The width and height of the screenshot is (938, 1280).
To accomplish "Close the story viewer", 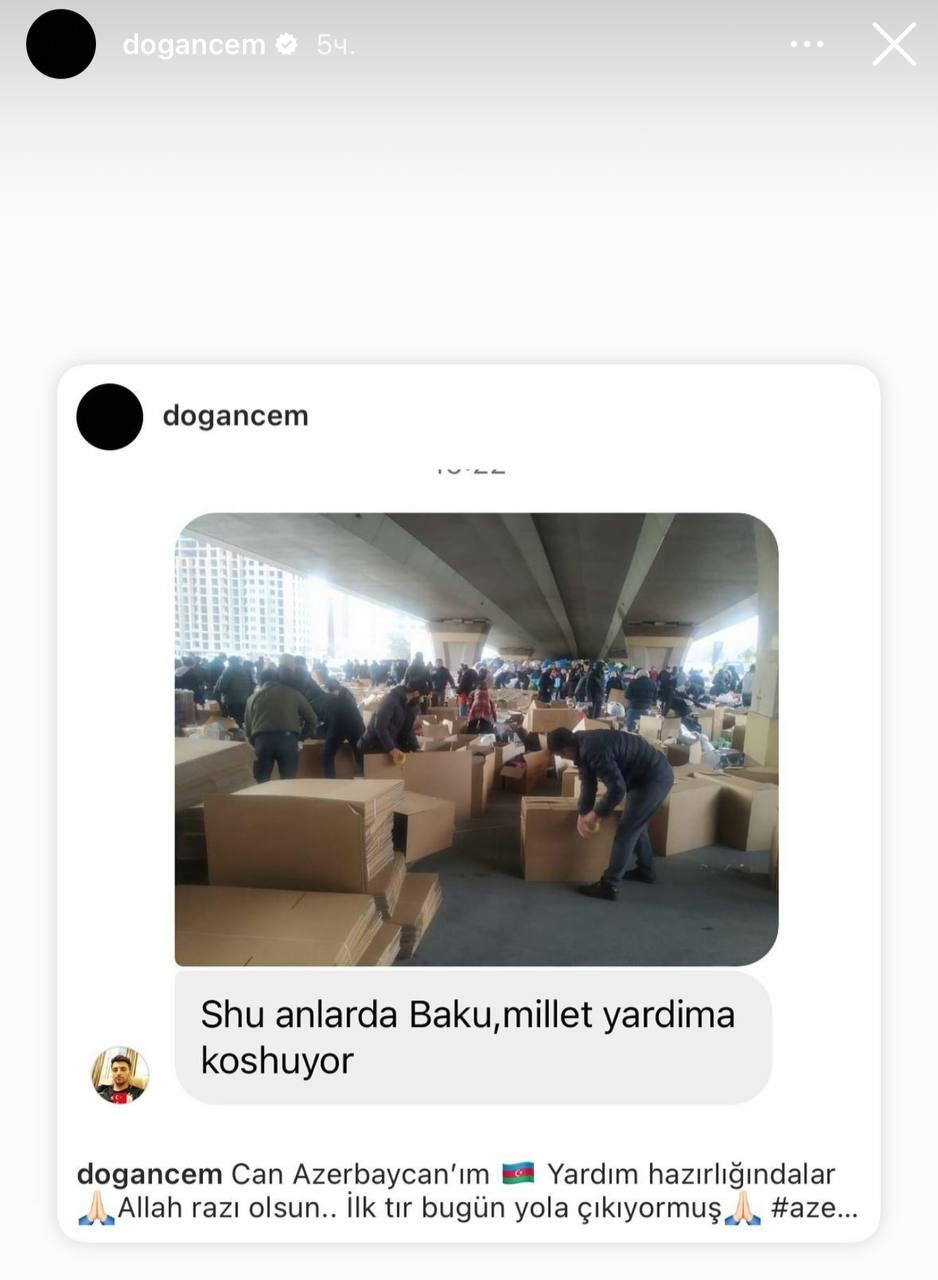I will tap(893, 45).
